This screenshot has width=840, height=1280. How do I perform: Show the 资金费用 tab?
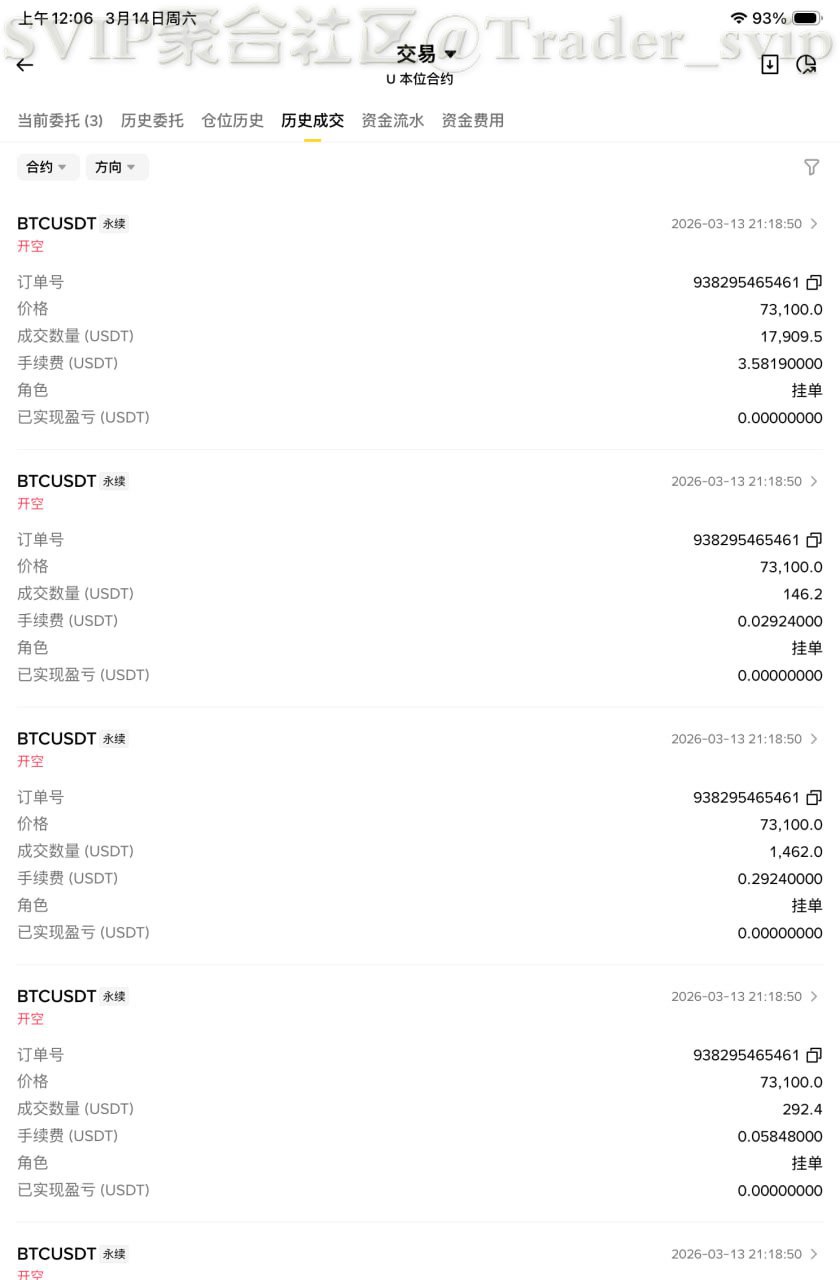click(472, 121)
